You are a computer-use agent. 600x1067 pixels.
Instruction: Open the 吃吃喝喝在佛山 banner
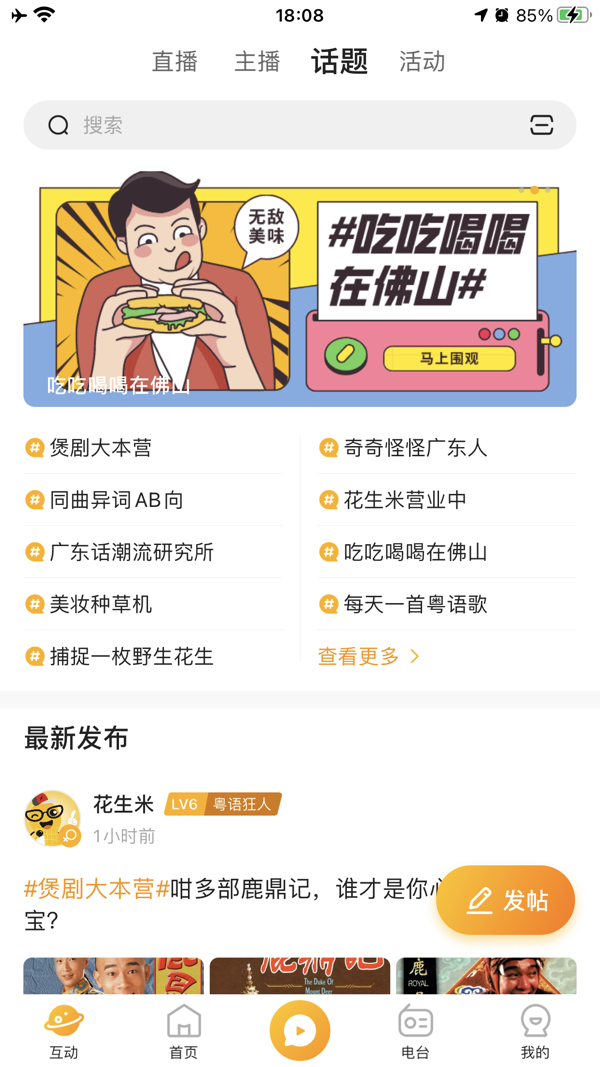pos(300,290)
